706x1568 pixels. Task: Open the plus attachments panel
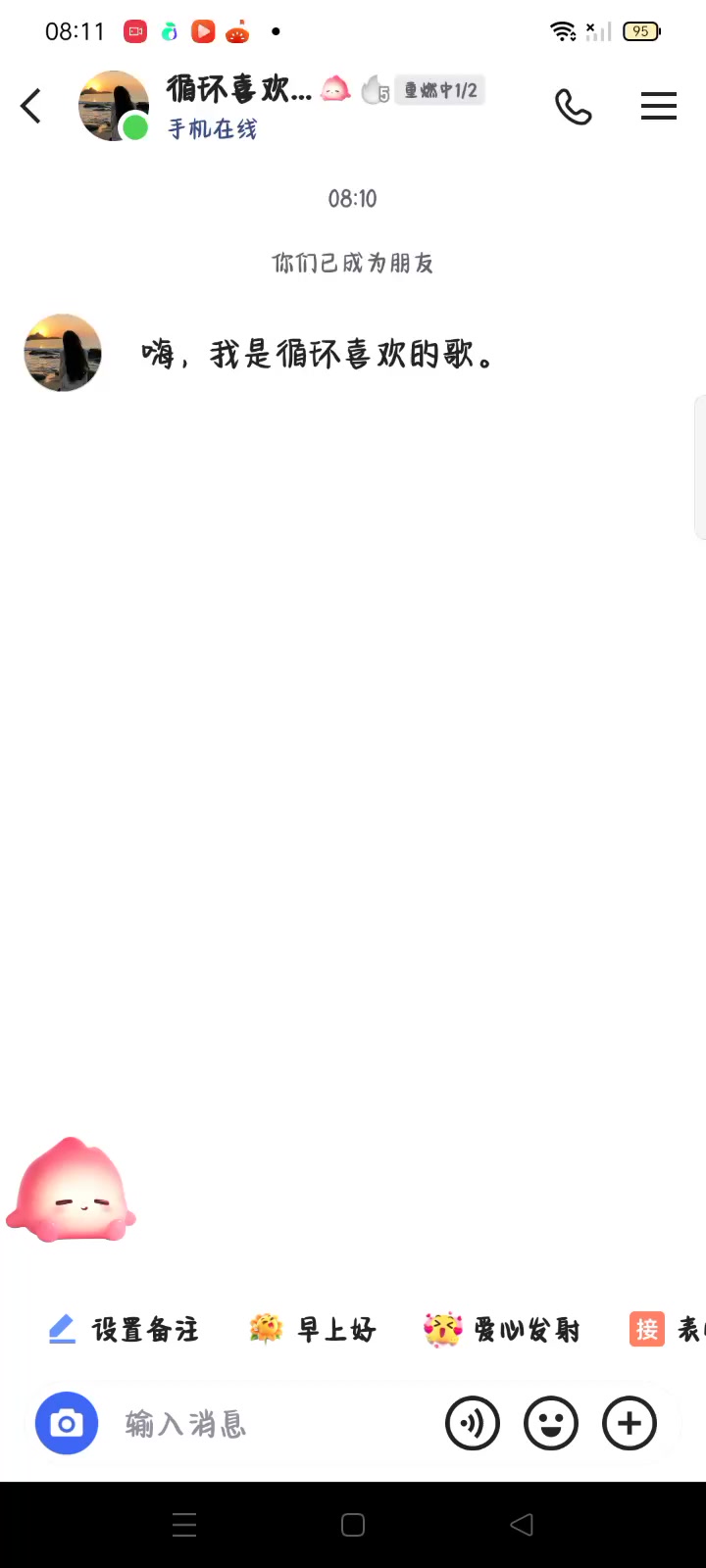pos(630,1423)
